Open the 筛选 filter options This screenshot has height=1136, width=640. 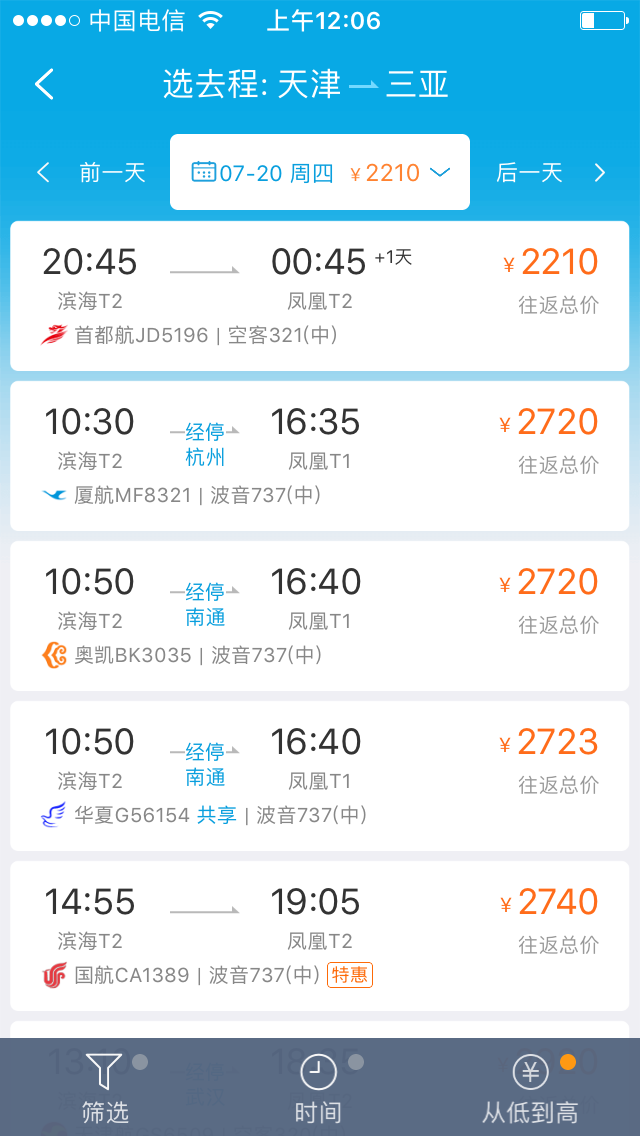(106, 1087)
